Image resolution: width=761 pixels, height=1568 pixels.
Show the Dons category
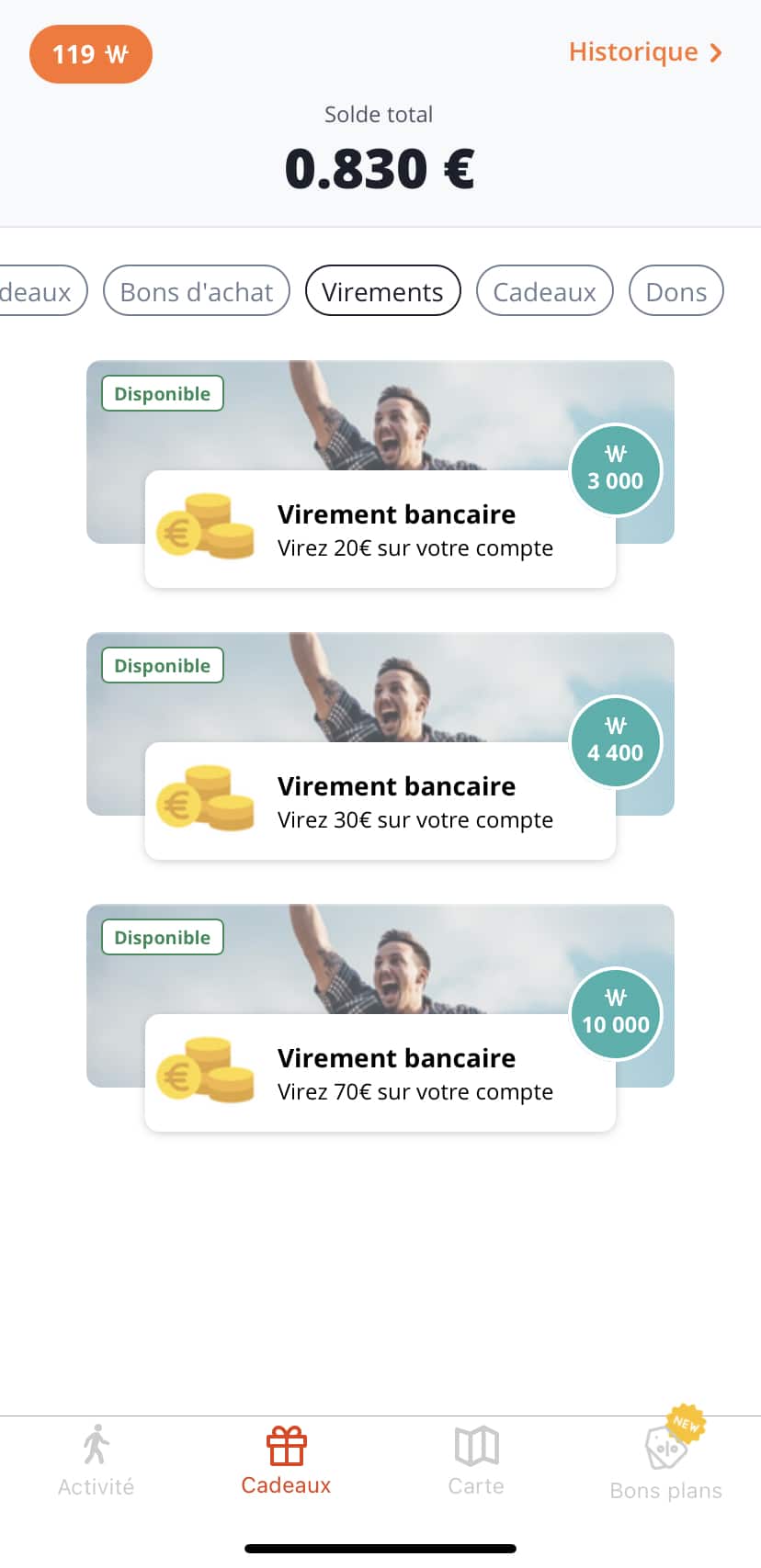676,291
